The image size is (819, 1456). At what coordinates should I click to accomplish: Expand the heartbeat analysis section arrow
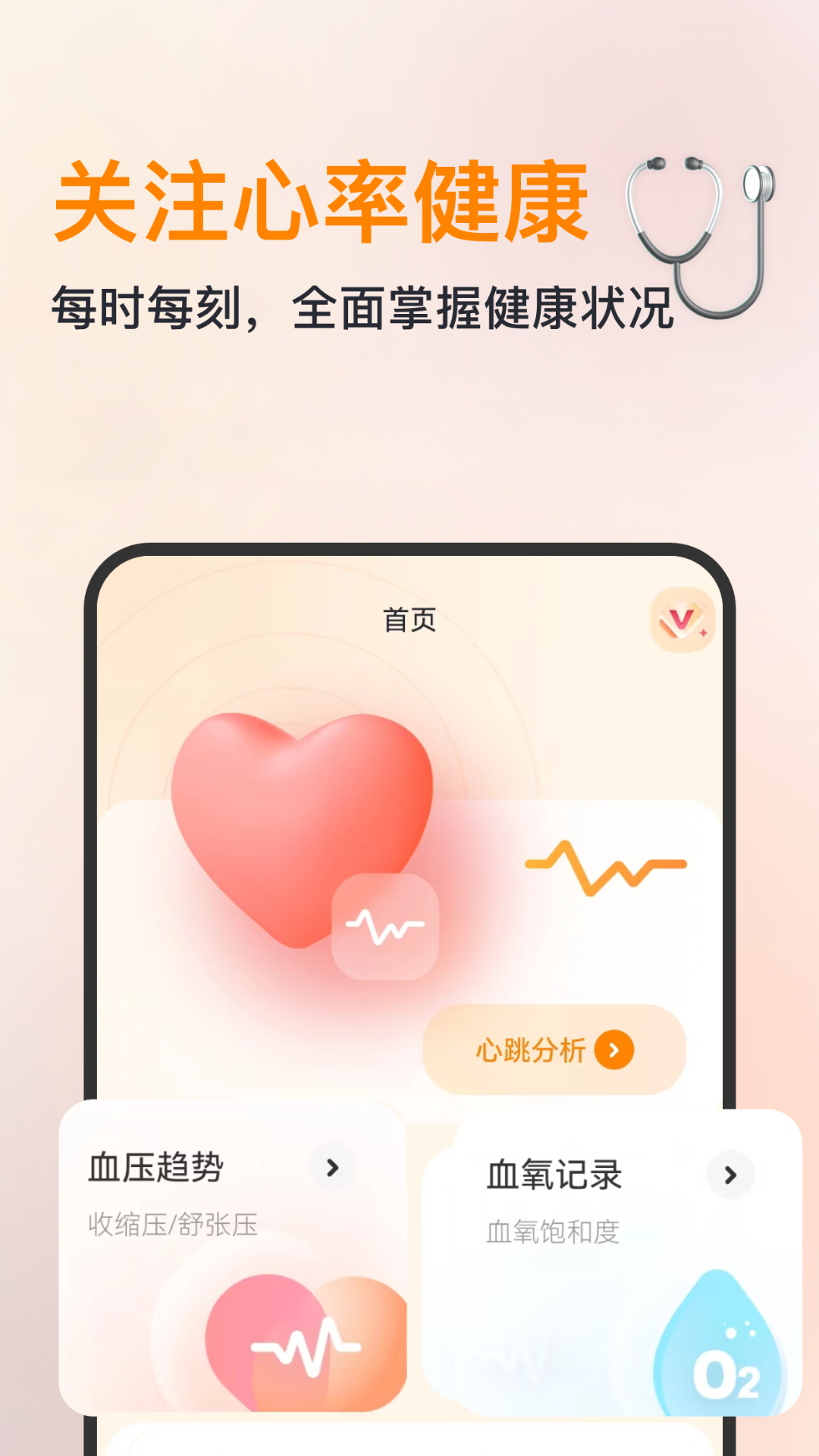click(613, 1050)
